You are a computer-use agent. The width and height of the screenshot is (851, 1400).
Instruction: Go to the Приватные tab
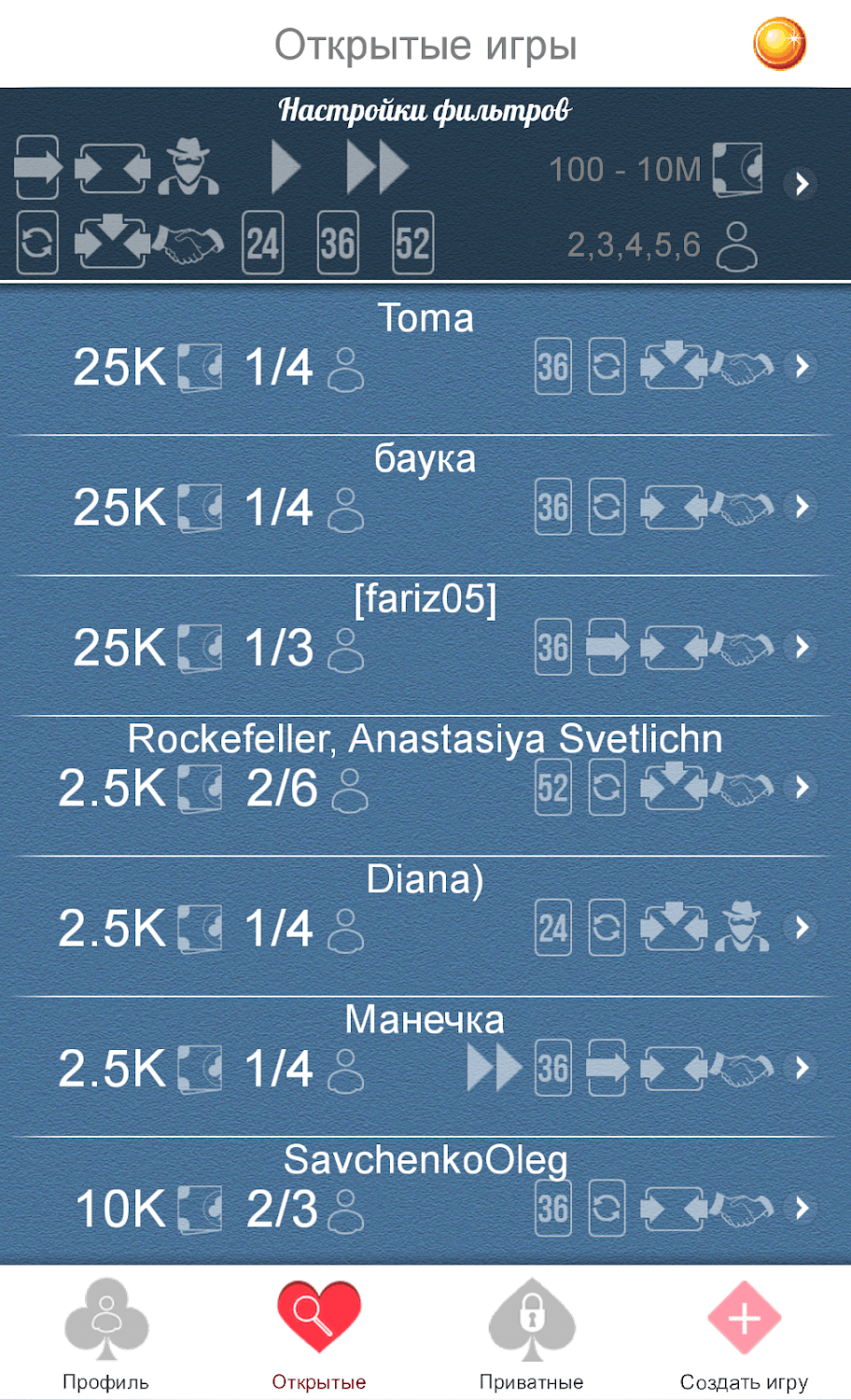click(x=531, y=1333)
